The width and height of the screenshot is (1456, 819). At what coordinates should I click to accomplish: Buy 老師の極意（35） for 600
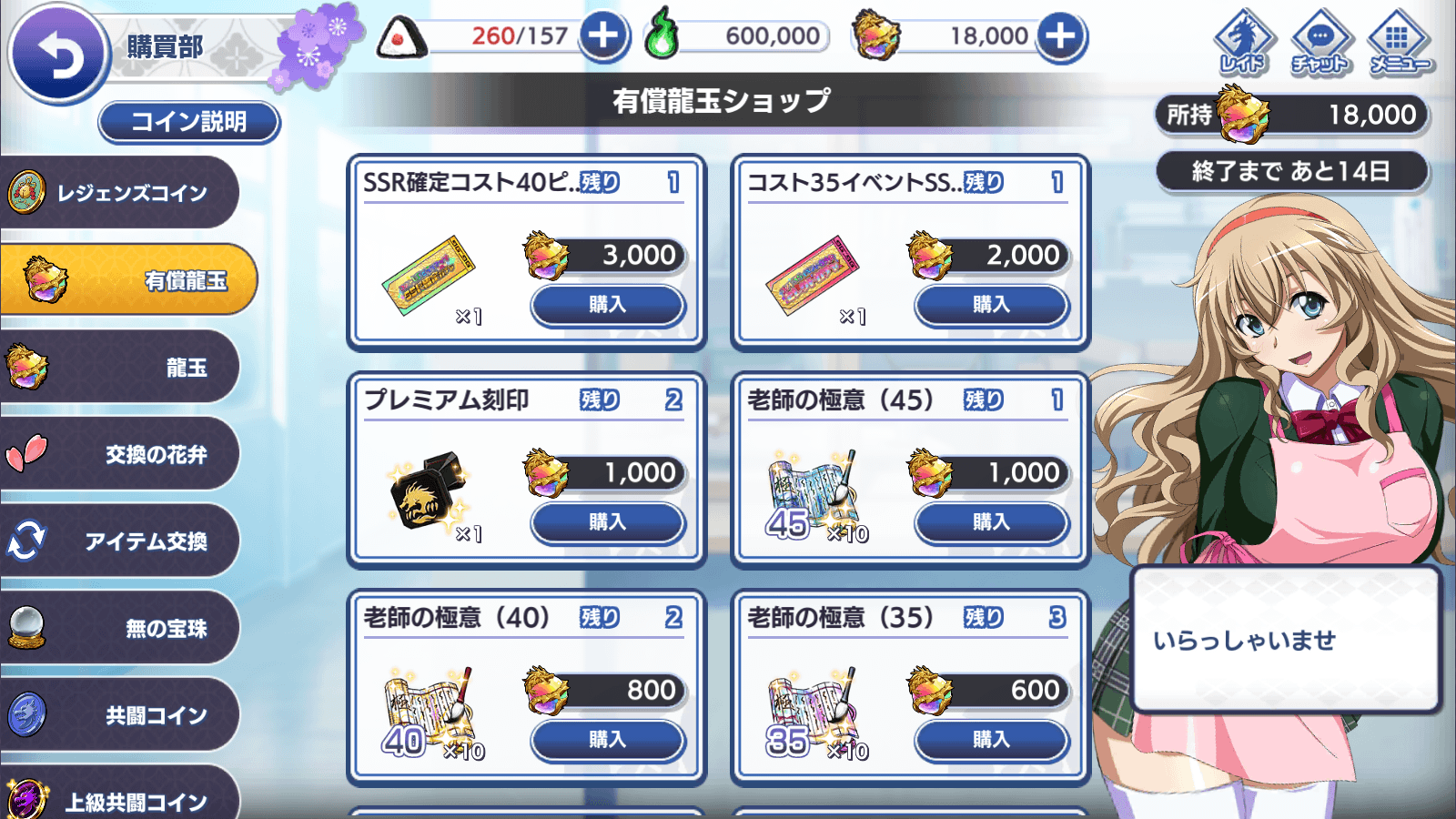pyautogui.click(x=991, y=740)
